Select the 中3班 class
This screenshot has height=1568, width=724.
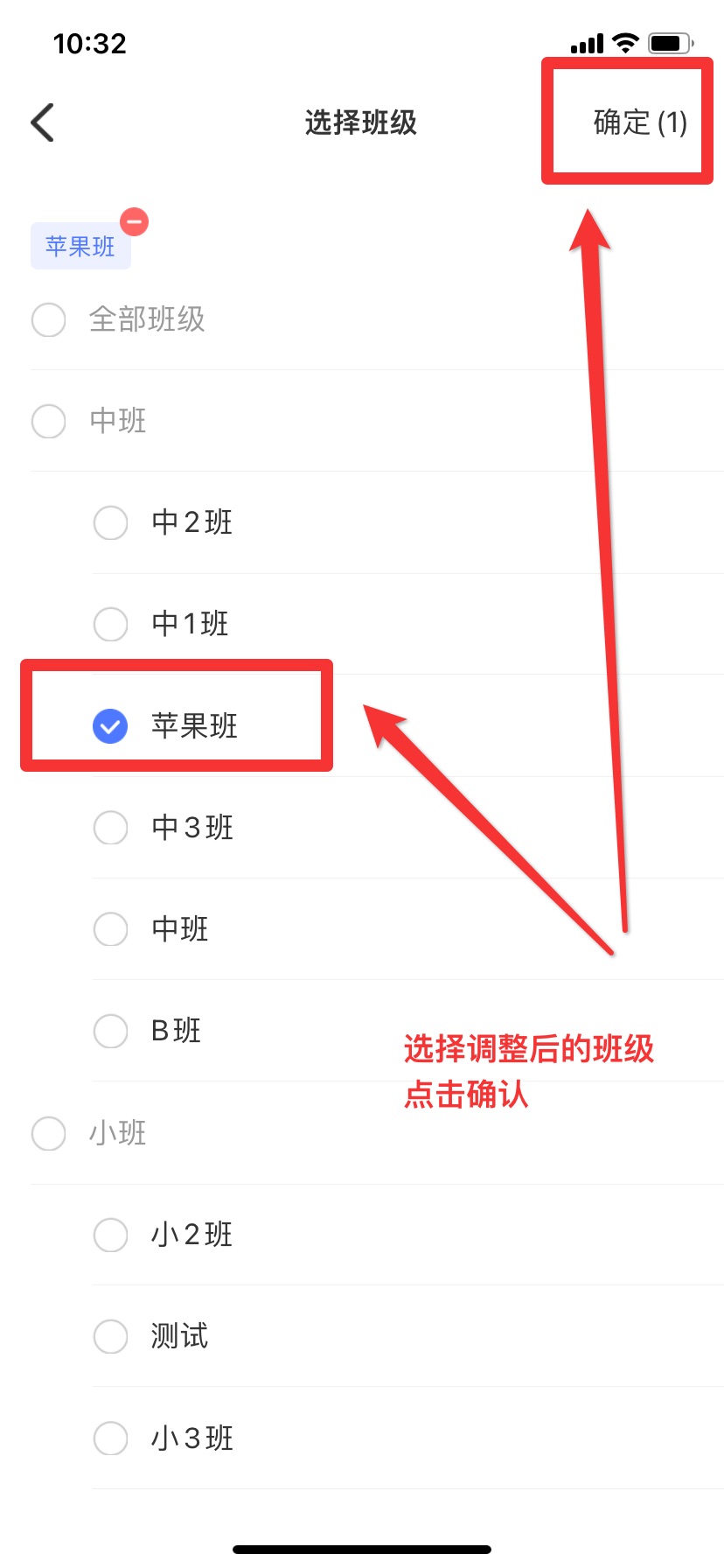pos(111,828)
